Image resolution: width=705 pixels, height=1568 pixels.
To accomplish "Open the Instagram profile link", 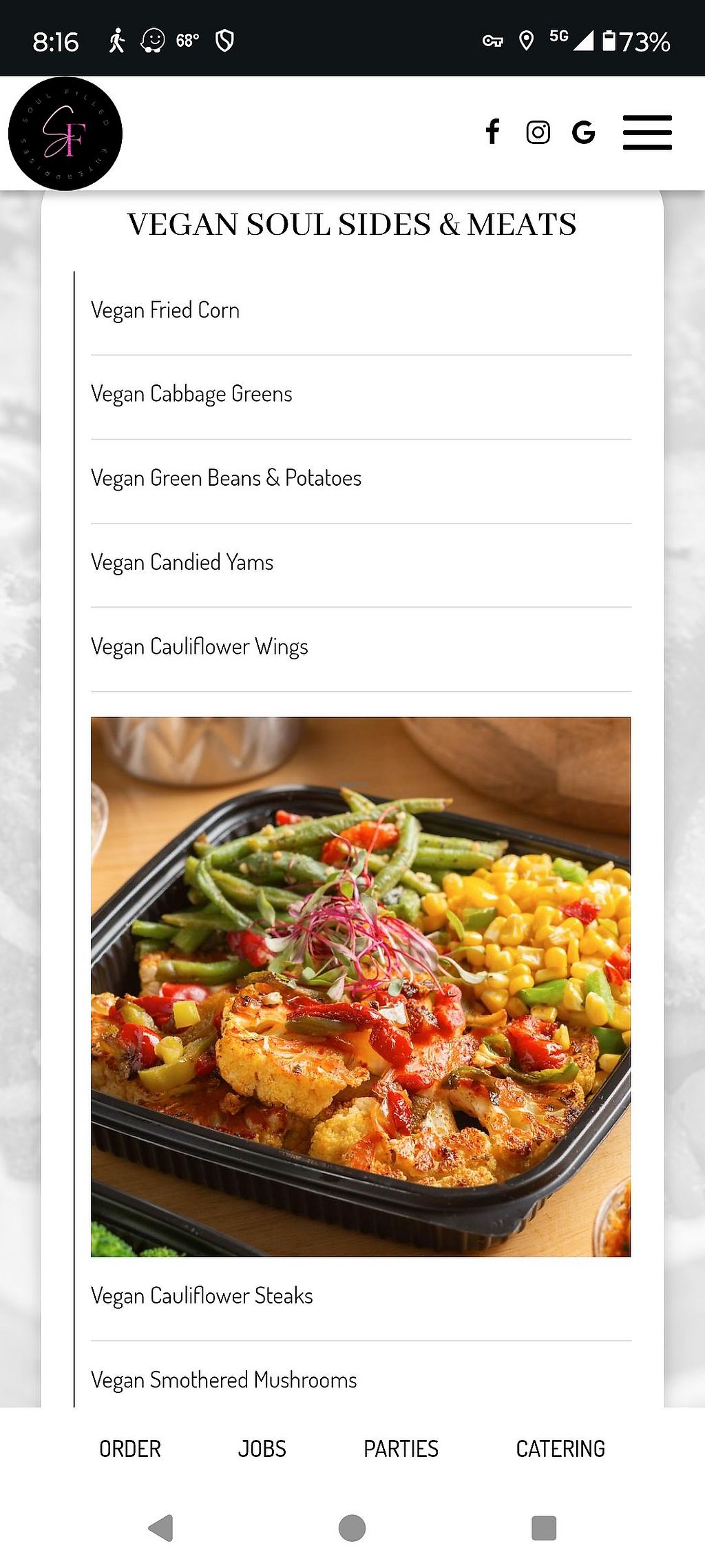I will pos(538,132).
